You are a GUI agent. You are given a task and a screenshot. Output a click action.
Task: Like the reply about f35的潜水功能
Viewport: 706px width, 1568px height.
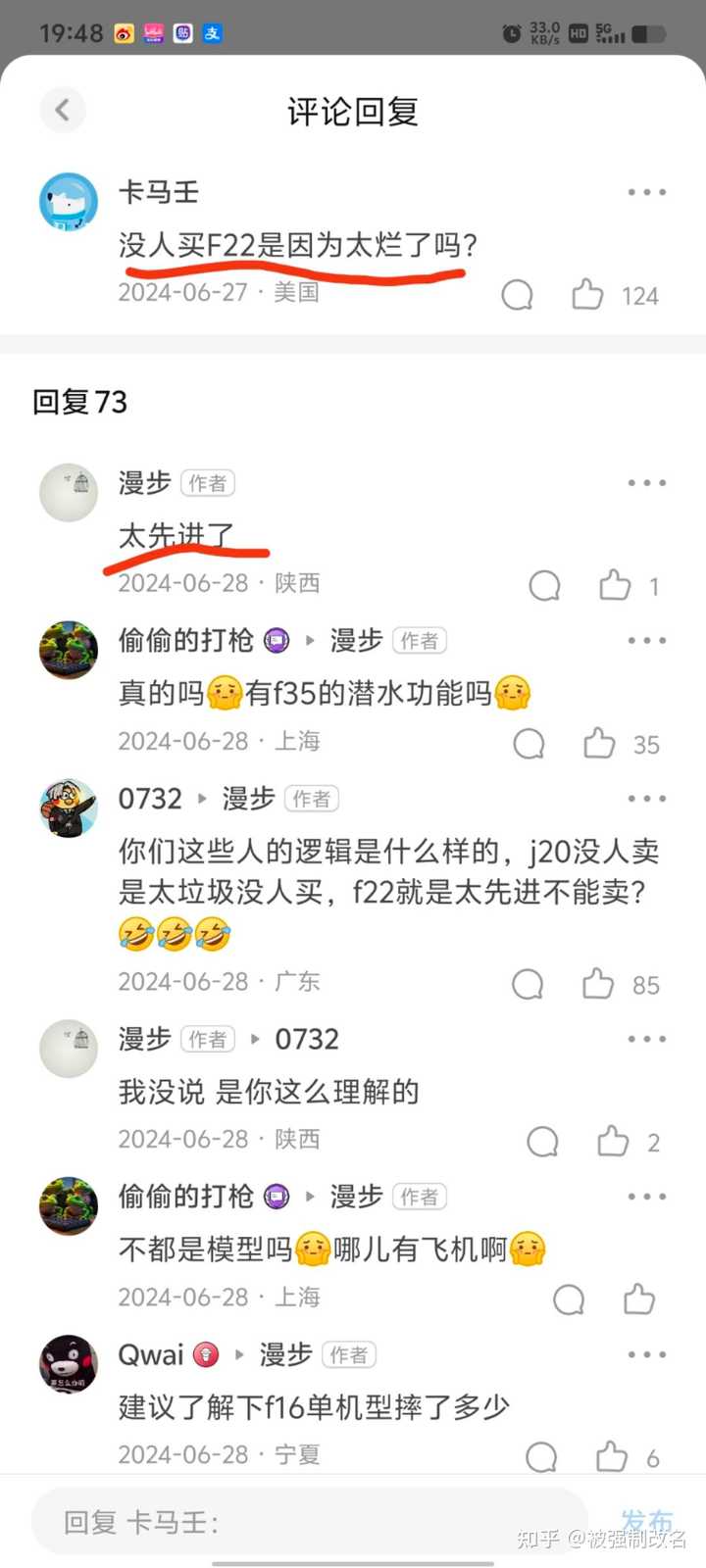(x=599, y=744)
